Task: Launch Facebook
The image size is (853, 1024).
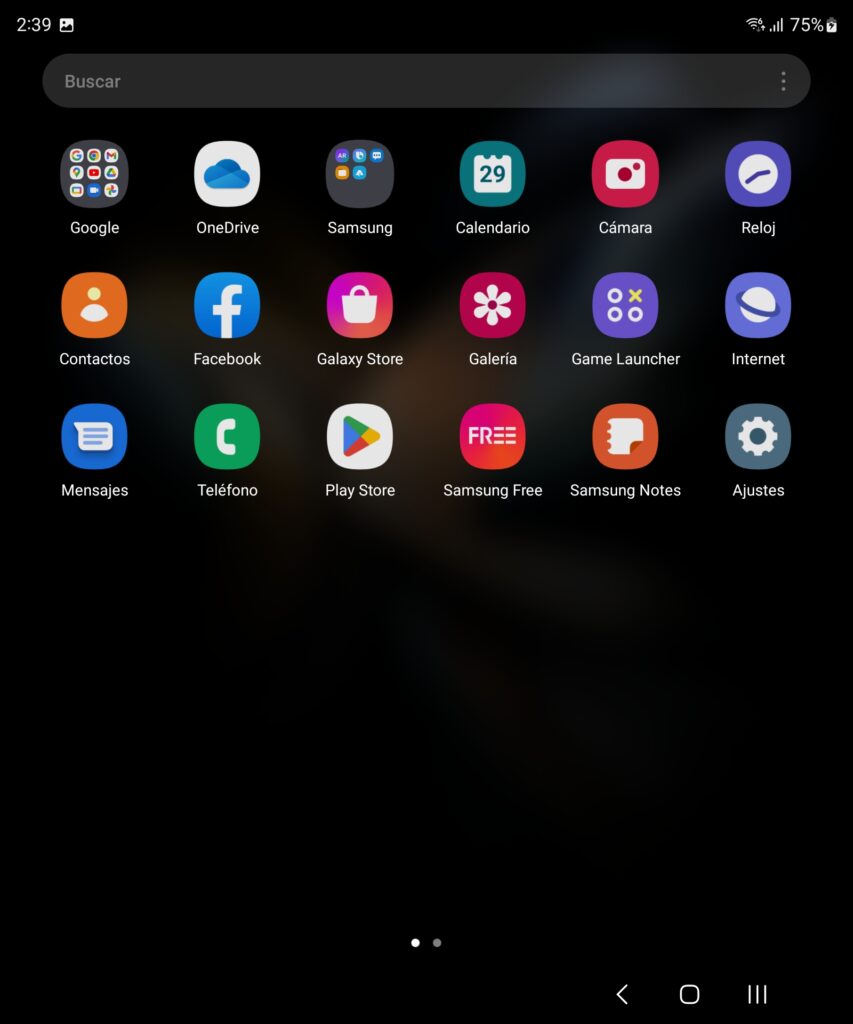Action: (227, 305)
